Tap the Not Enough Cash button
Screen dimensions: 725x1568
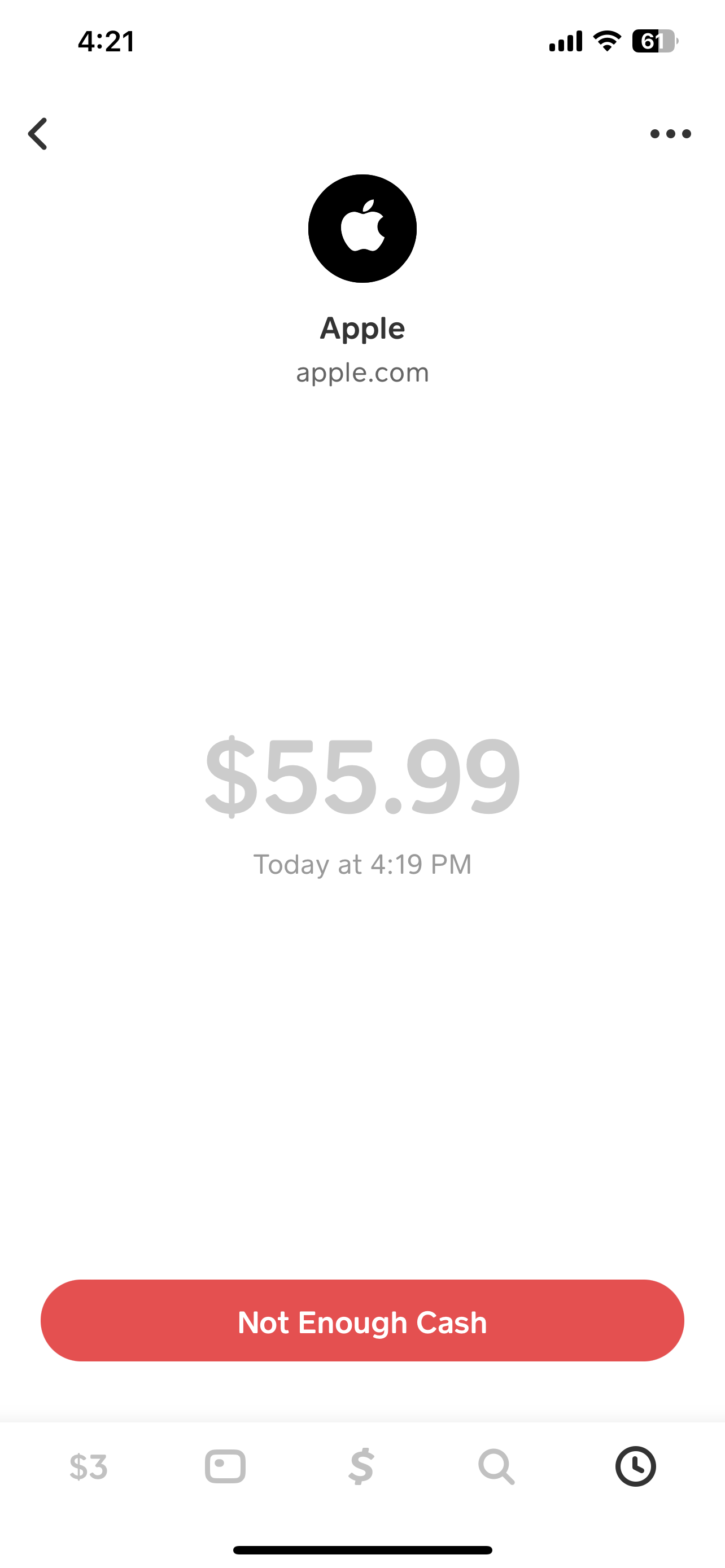point(362,1322)
